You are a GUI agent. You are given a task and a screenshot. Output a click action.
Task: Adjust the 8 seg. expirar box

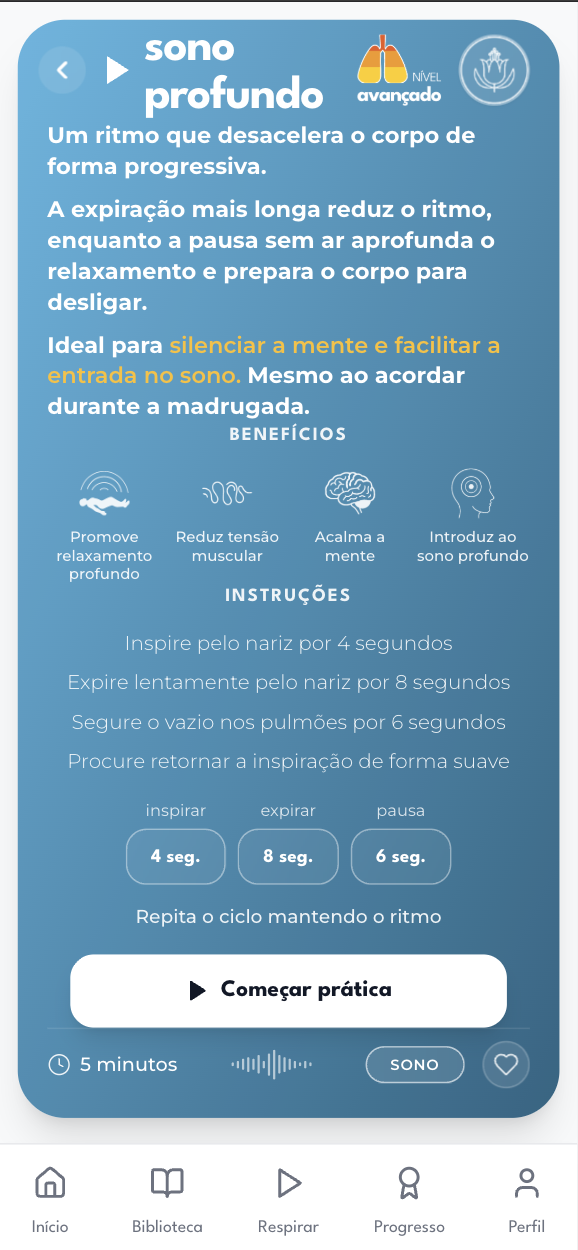pos(288,857)
